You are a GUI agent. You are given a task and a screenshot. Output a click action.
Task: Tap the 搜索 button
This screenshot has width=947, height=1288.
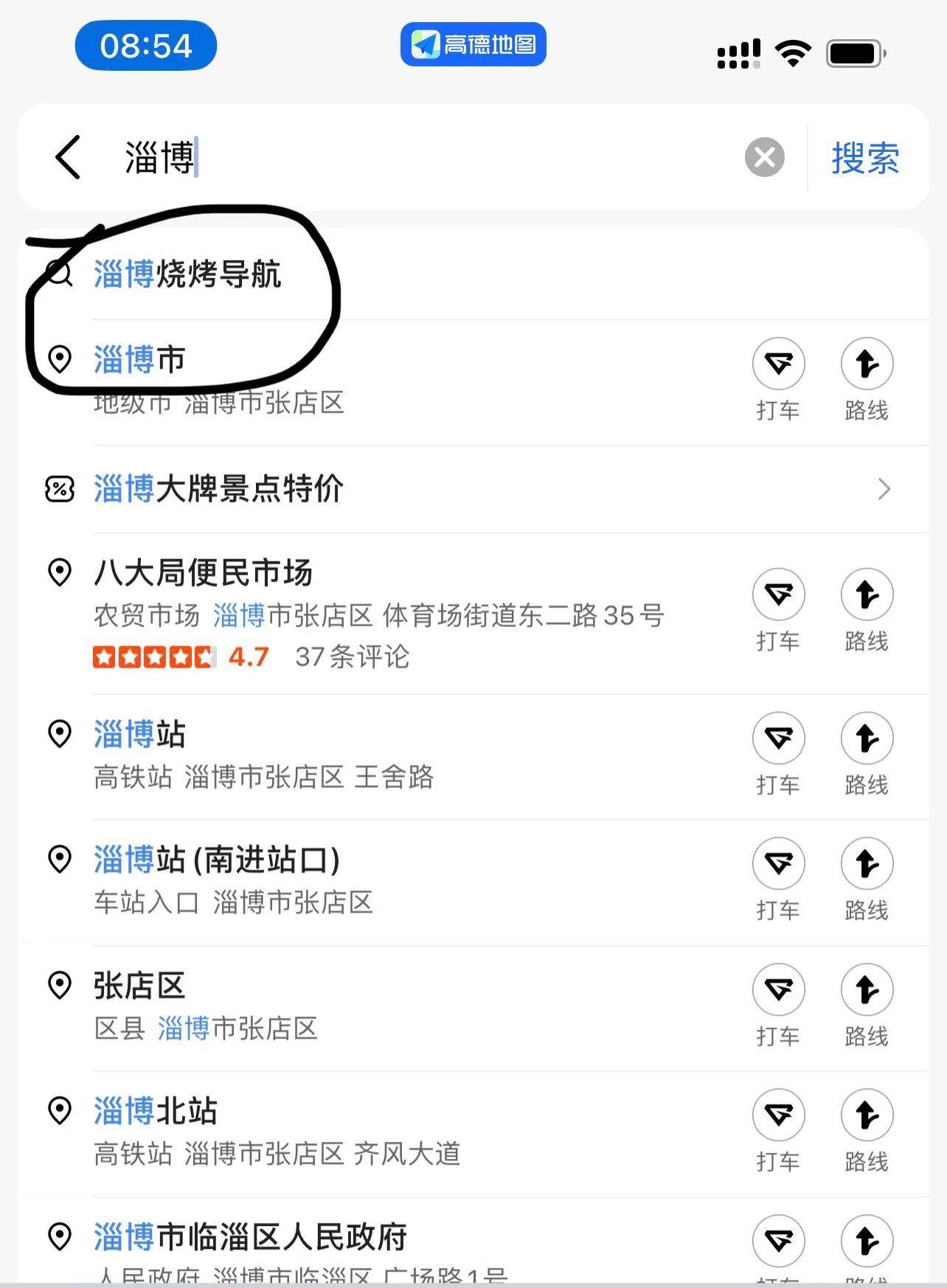[865, 158]
